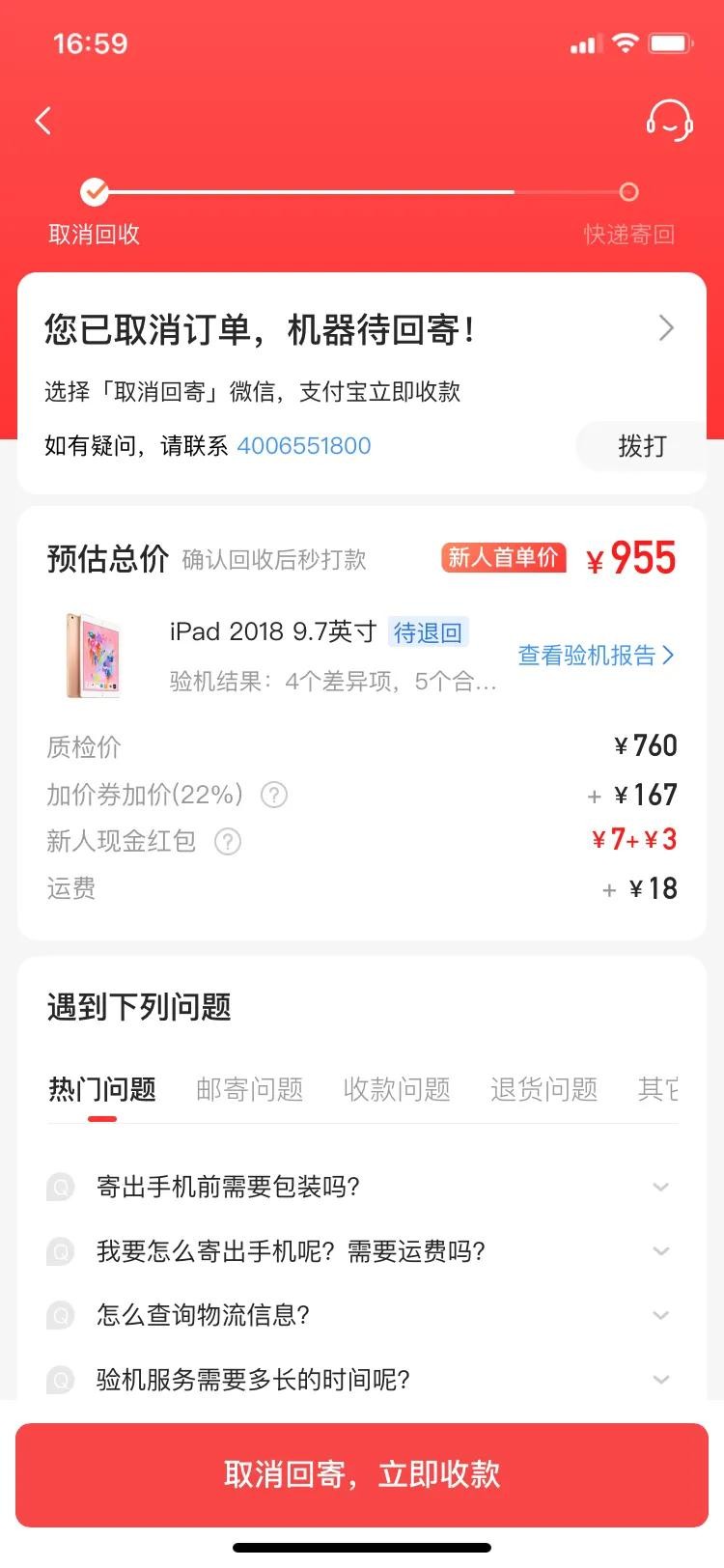724x1568 pixels.
Task: Tap 取消回寄,立即收款 button
Action: tap(362, 1474)
